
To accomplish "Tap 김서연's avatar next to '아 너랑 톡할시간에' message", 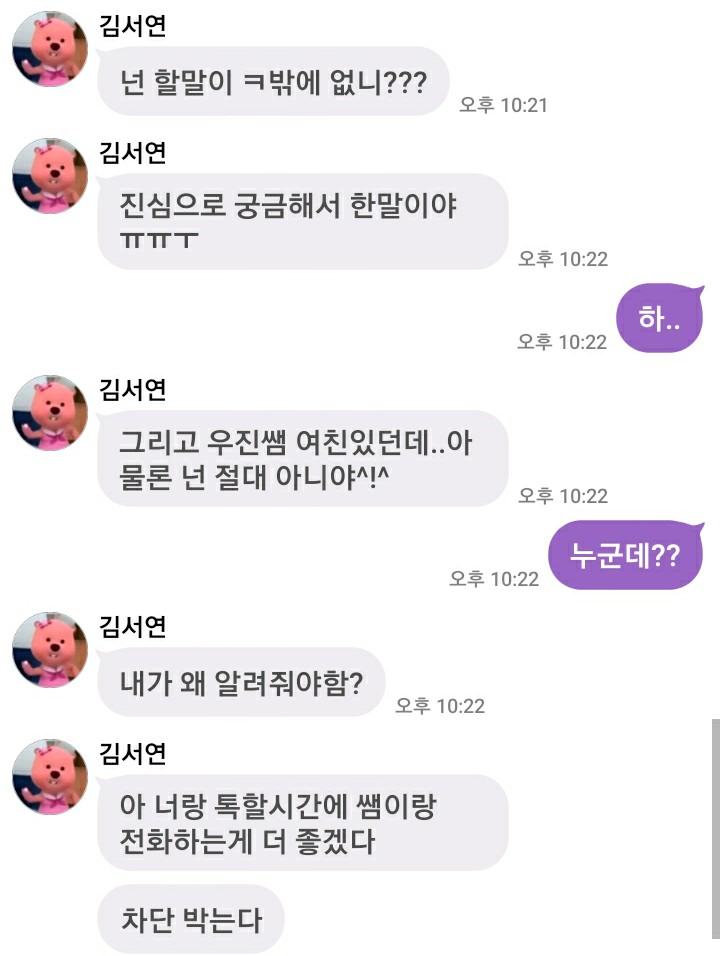I will 50,777.
